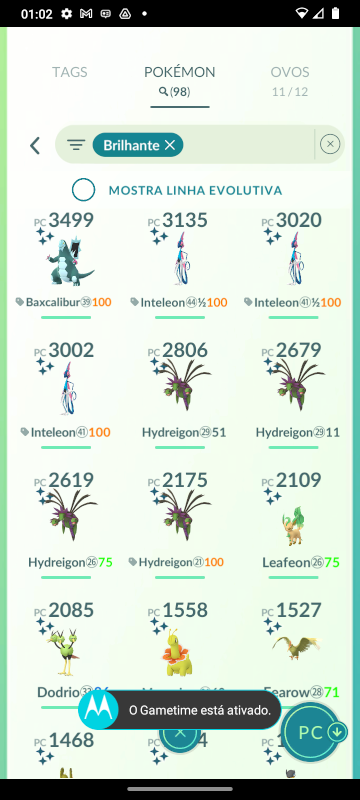Open the filter options icon

[76, 145]
